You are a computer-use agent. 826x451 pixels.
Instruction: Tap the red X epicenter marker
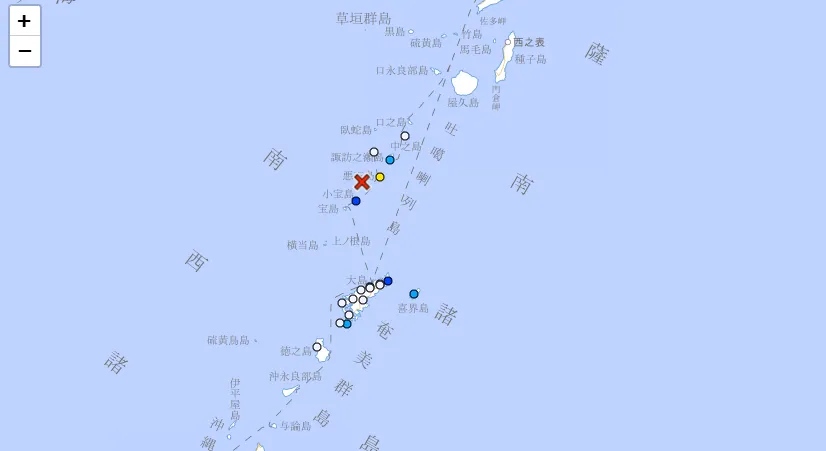pyautogui.click(x=362, y=182)
